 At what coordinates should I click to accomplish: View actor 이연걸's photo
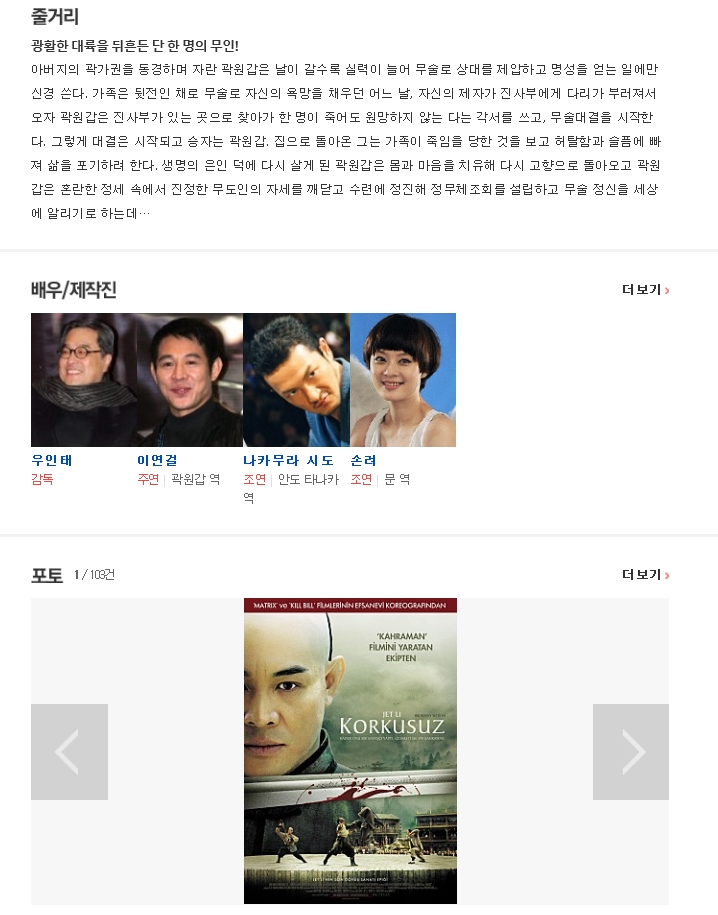190,380
